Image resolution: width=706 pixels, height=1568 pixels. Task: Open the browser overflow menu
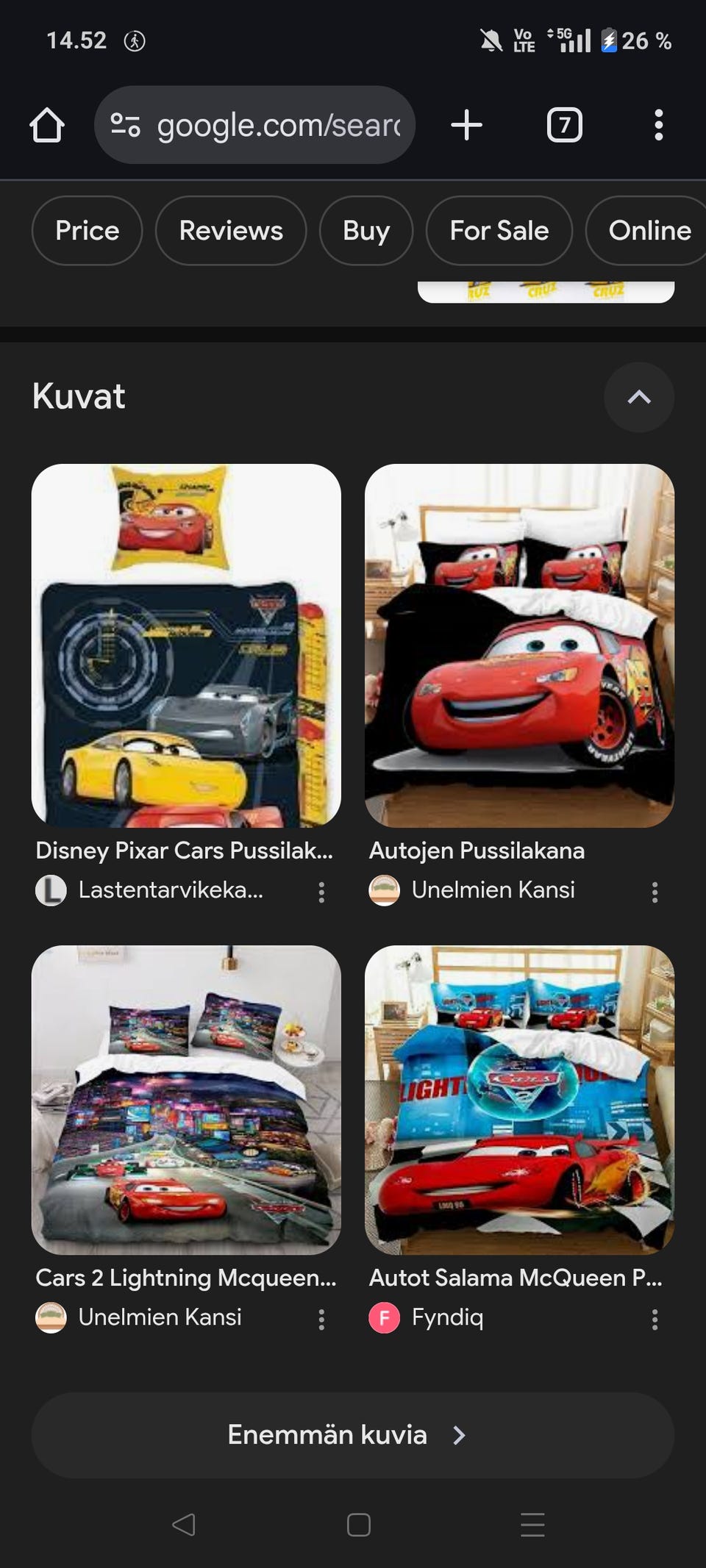658,125
